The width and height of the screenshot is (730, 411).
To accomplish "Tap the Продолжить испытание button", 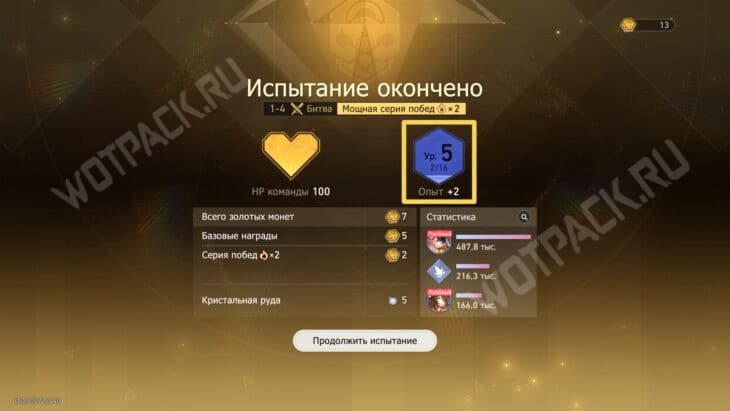I will click(365, 341).
